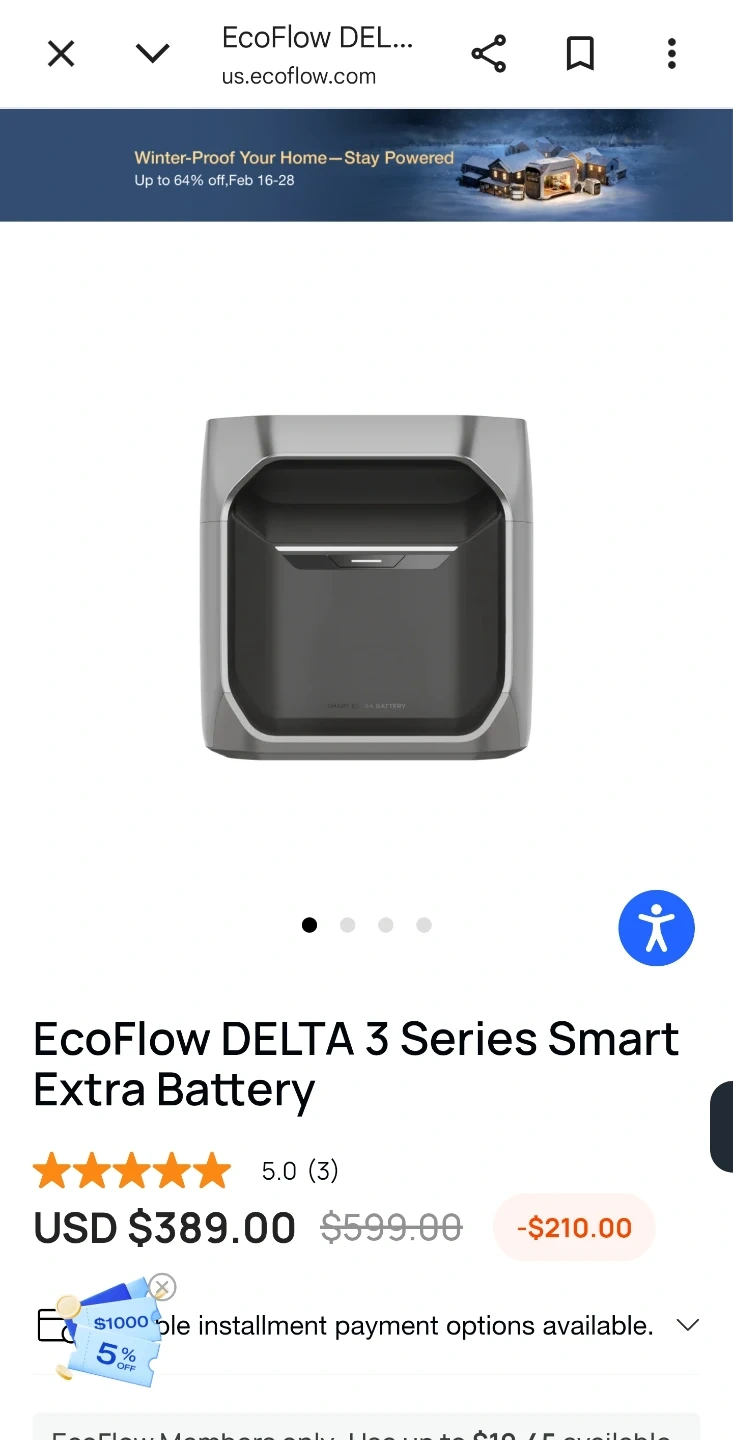This screenshot has width=733, height=1440.
Task: Open the Winter-Proof Your Home sale banner
Action: point(366,165)
